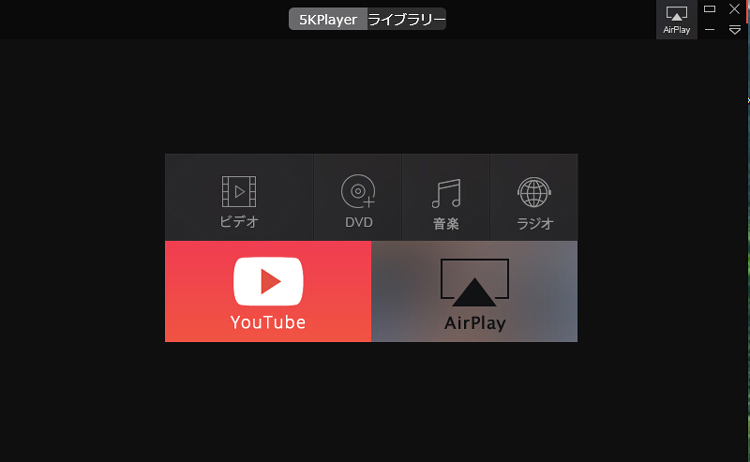Close the player window
Screen dimensions: 750x462
(735, 9)
